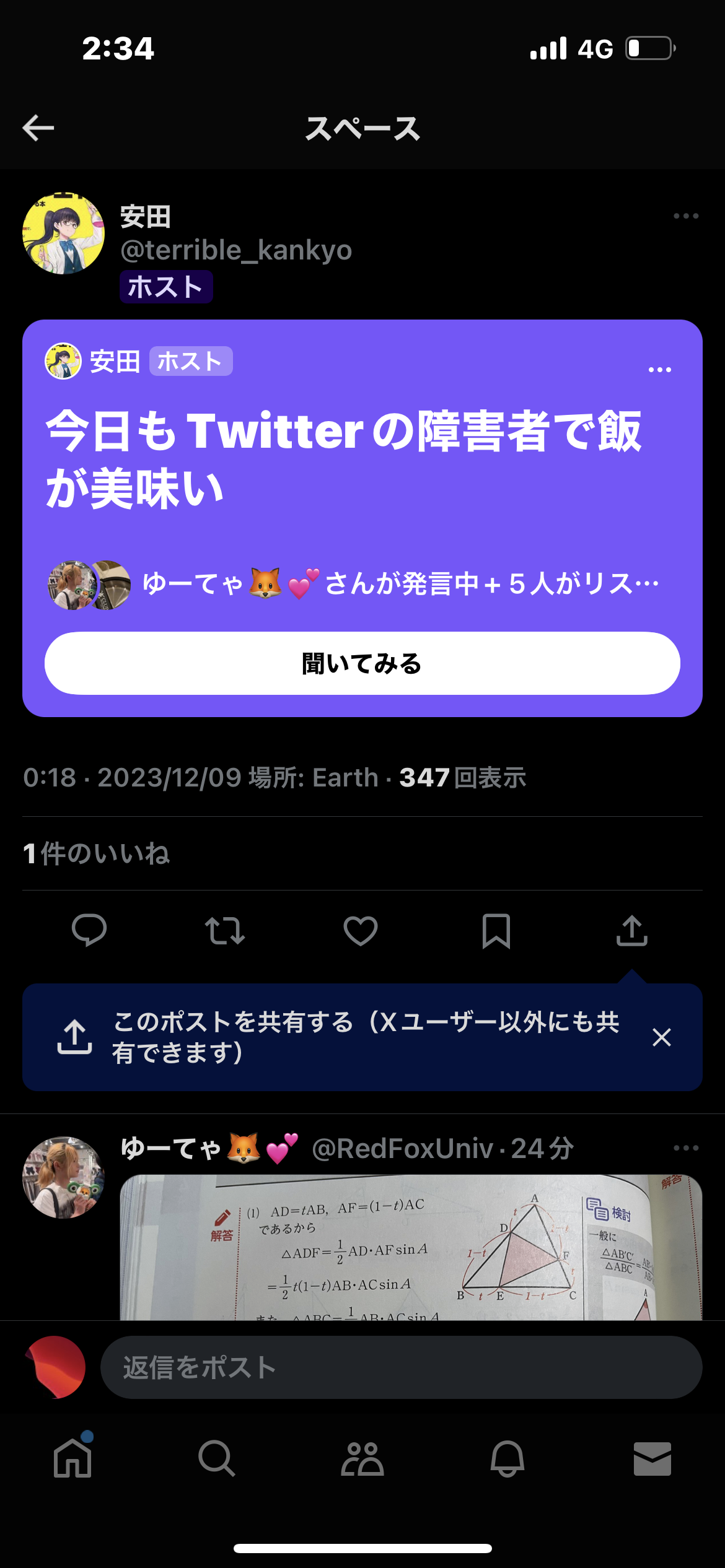
Task: Go back with the top-left arrow
Action: (38, 128)
